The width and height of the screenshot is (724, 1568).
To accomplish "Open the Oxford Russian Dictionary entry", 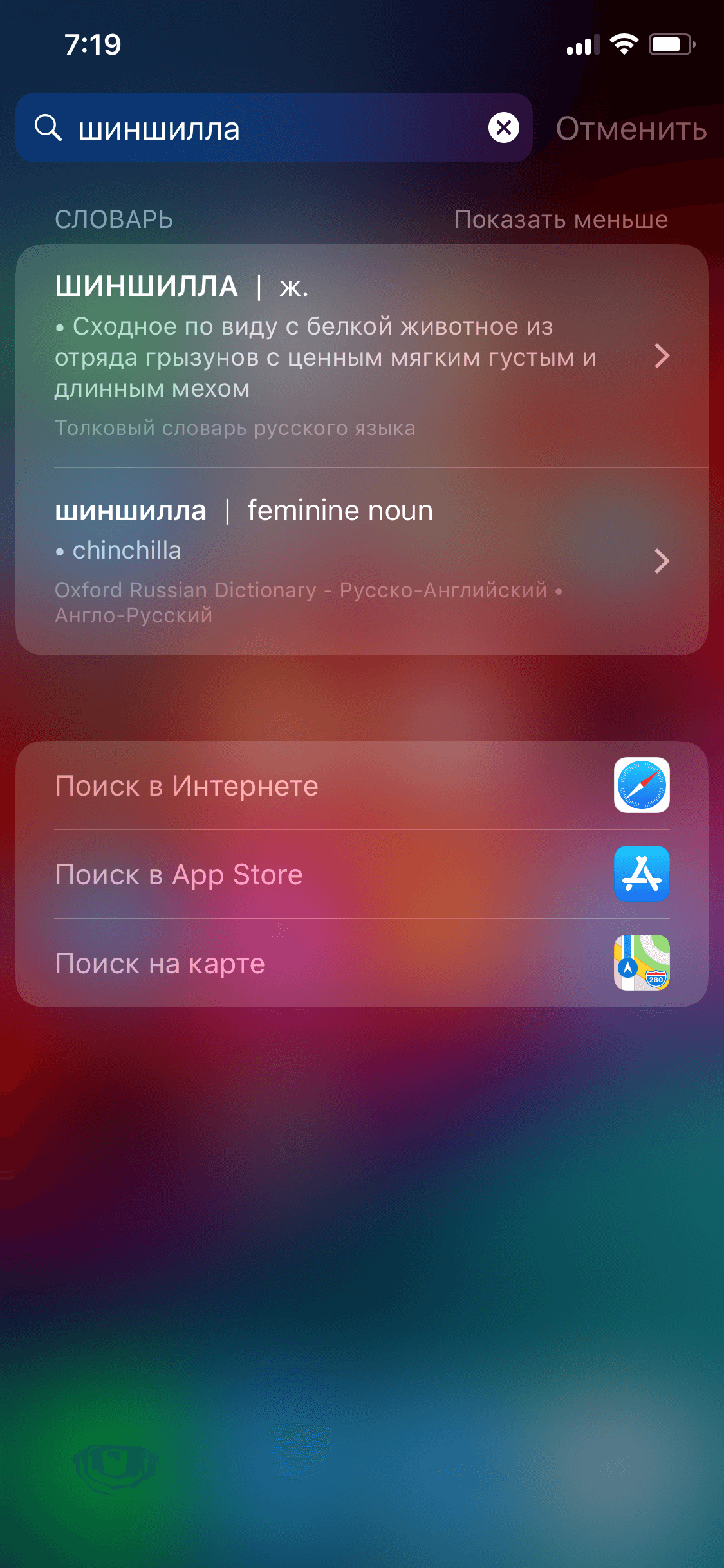I will click(360, 561).
